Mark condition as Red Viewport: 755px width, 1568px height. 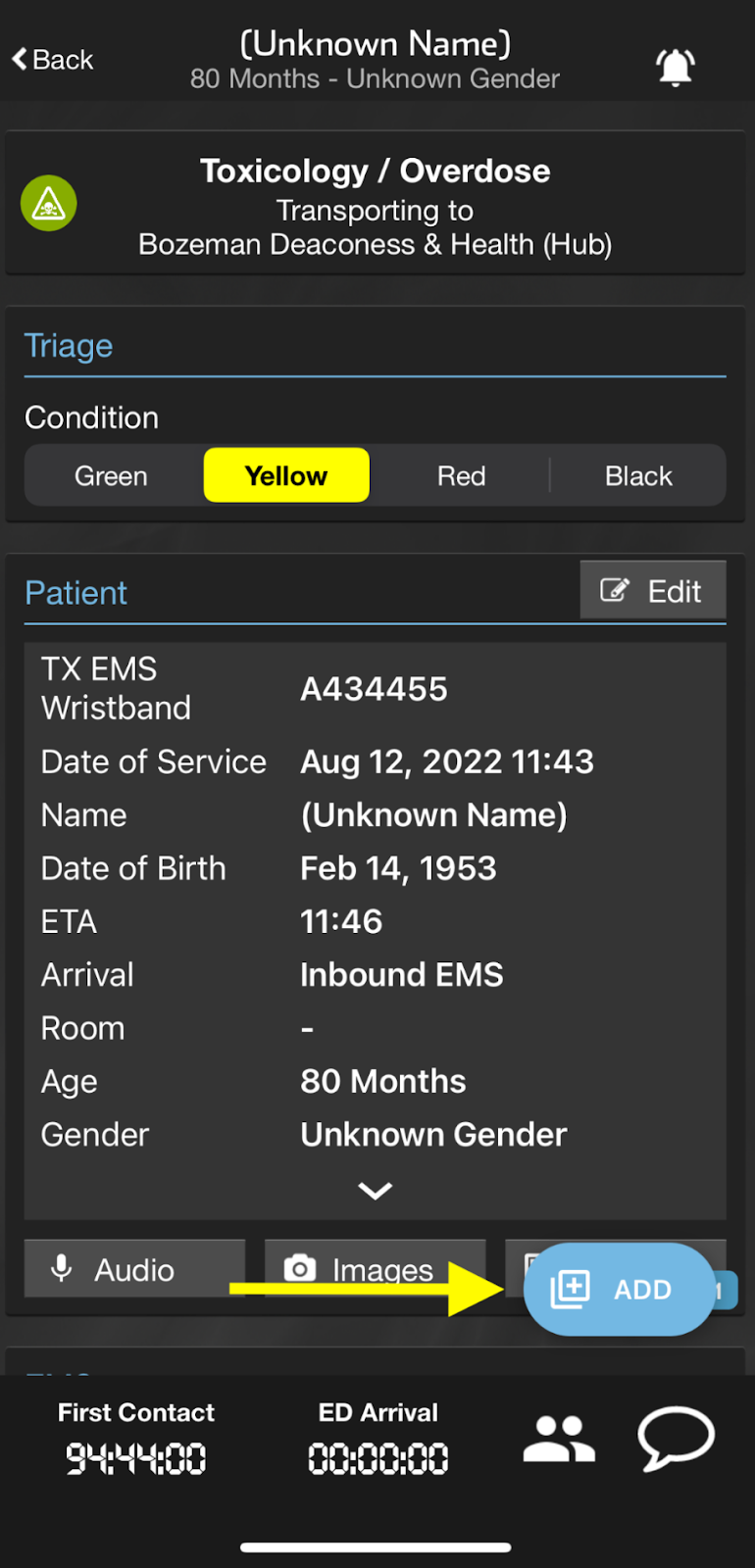461,476
